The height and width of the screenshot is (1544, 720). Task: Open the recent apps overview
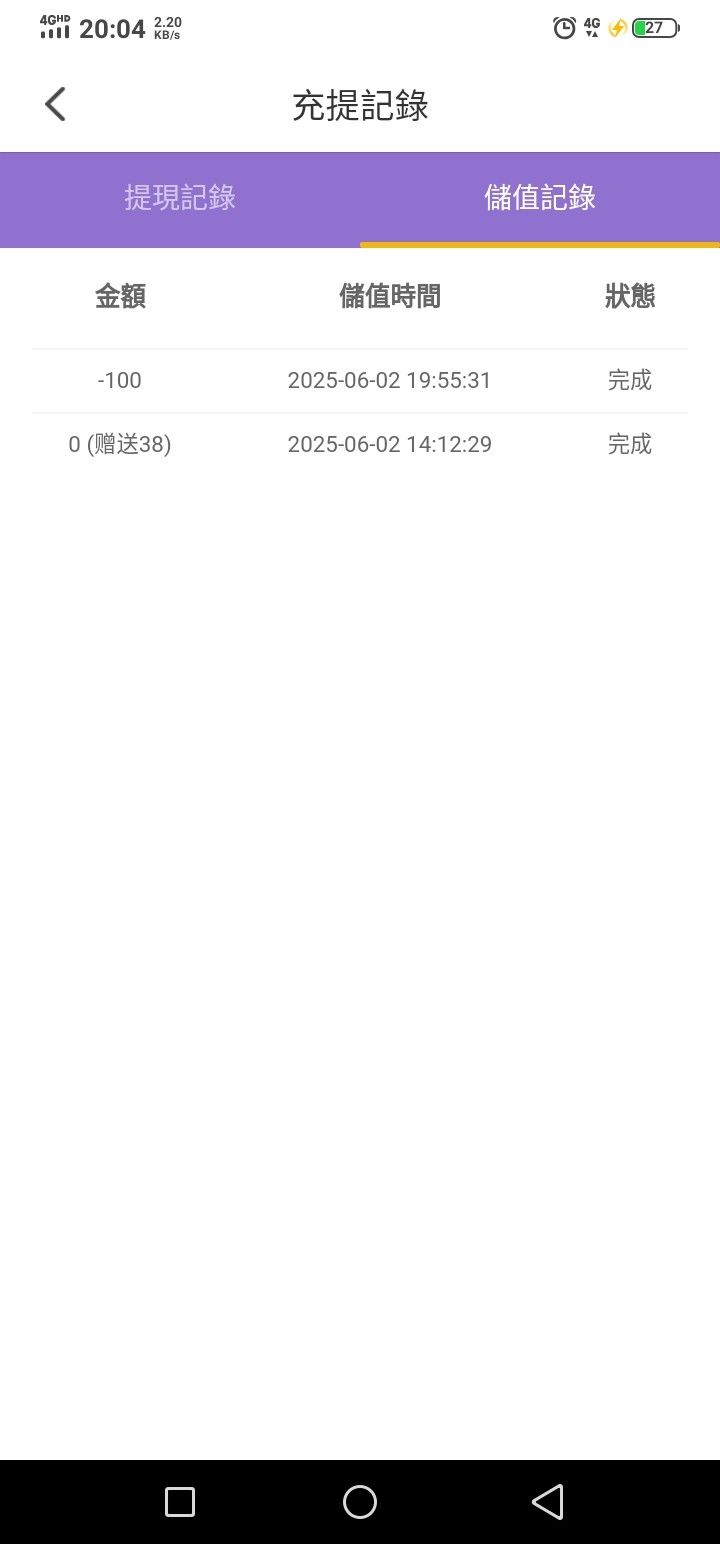[180, 1501]
